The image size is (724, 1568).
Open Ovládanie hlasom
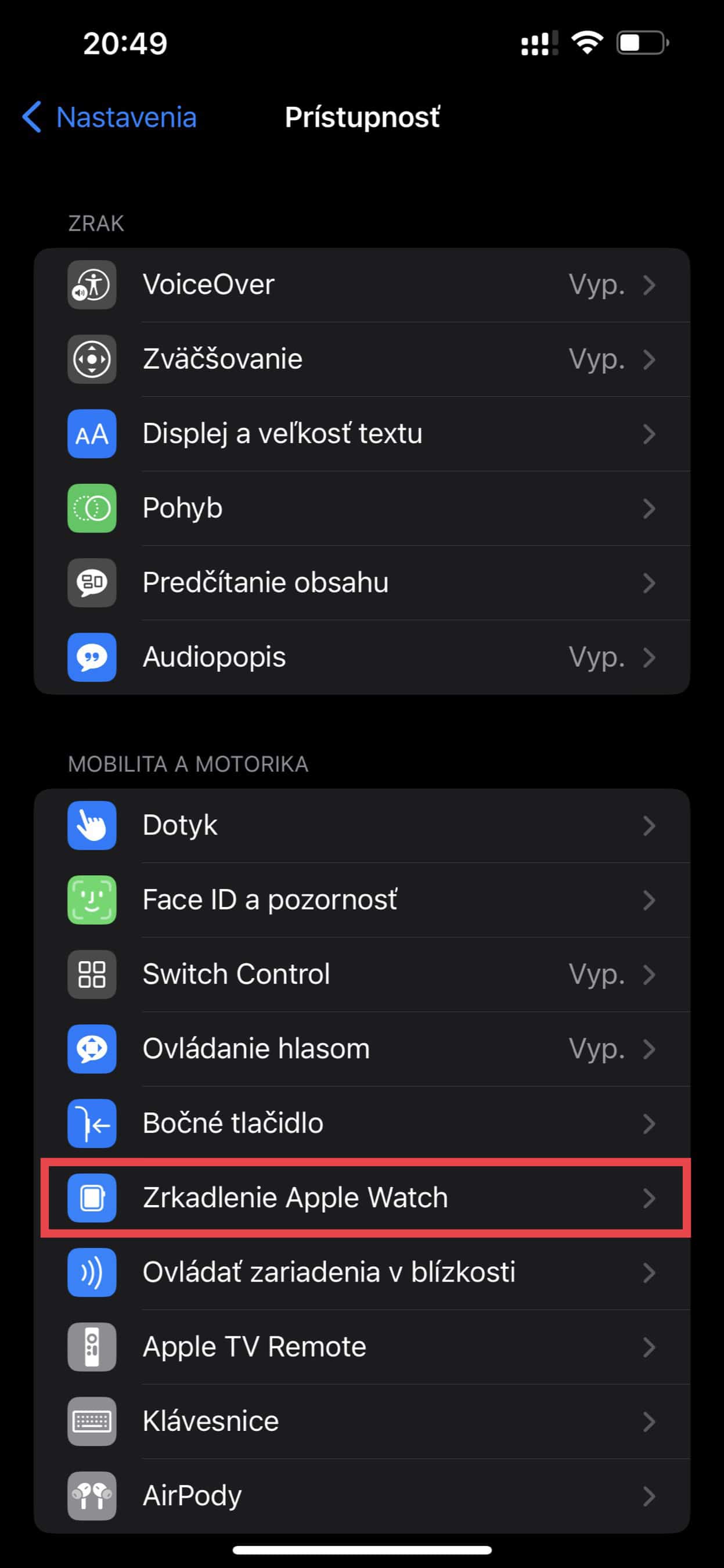(362, 1049)
